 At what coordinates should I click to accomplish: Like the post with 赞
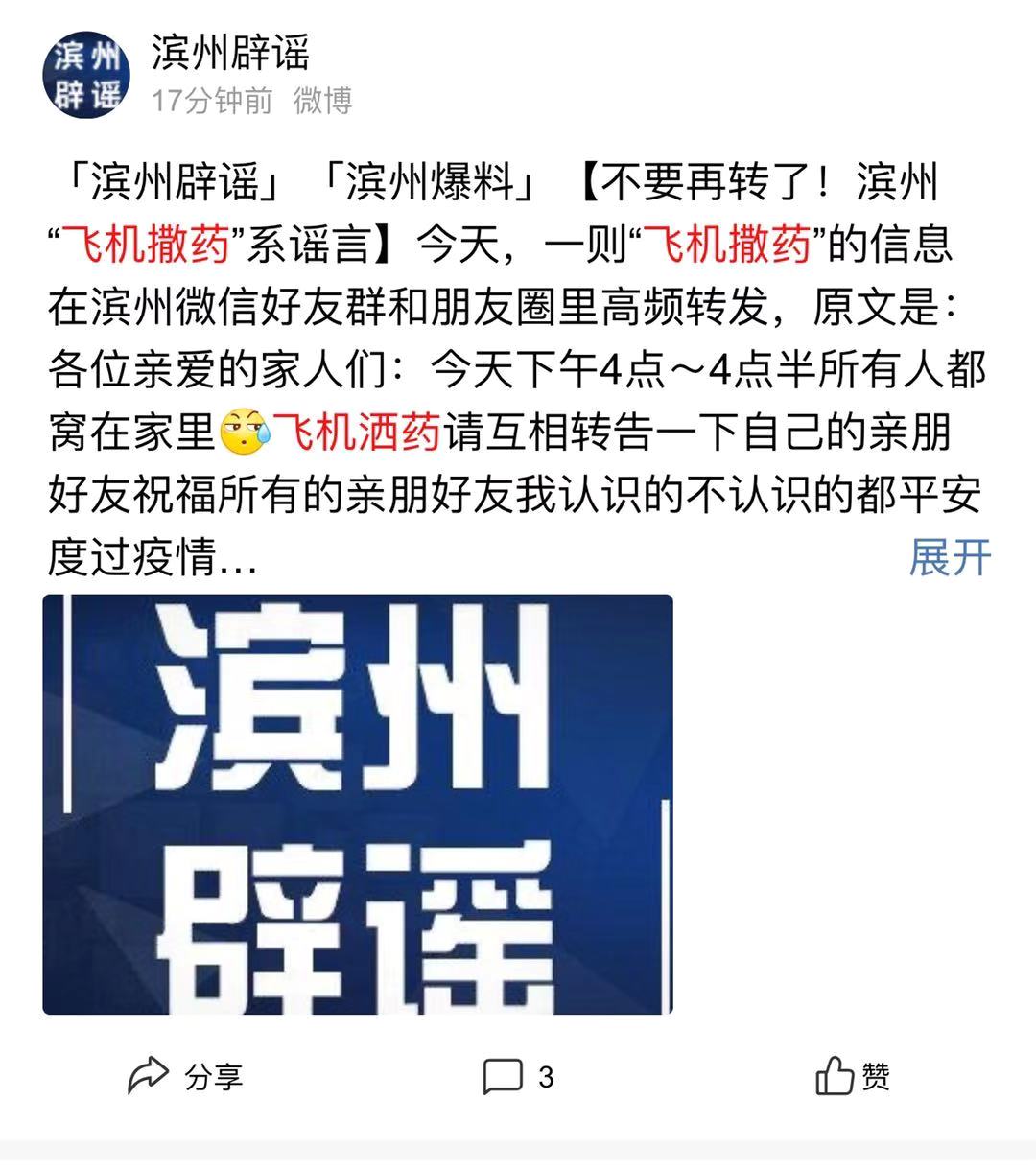[x=852, y=1076]
